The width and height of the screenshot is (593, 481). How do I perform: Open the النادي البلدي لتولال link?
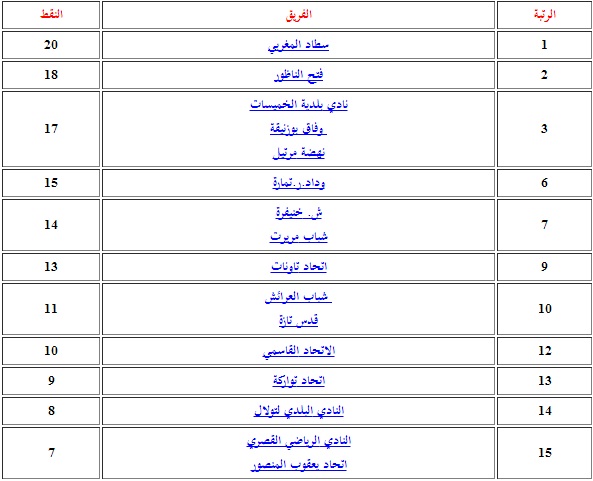[298, 411]
